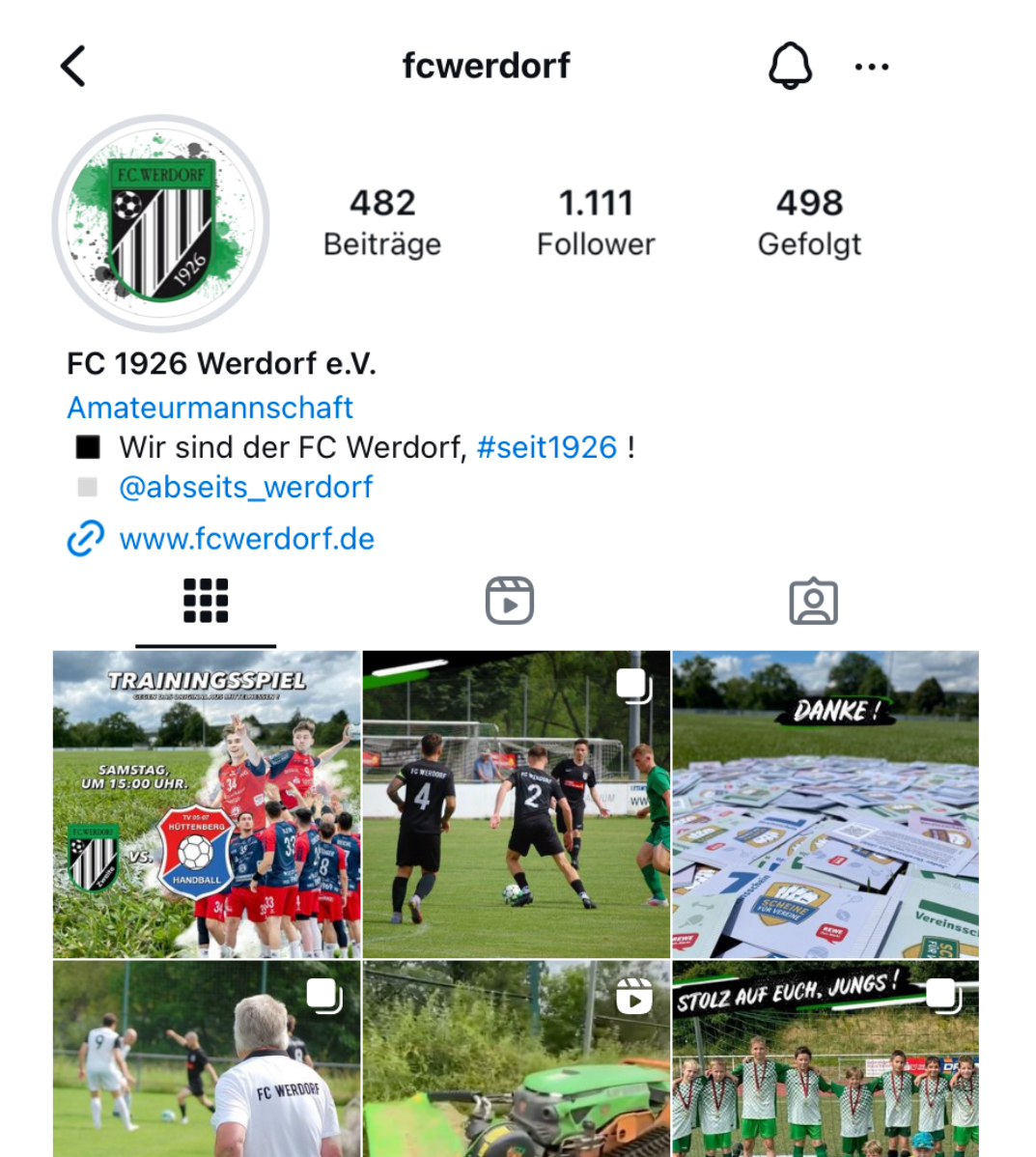The image size is (1036, 1157).
Task: Switch to the Reels tab
Action: click(x=510, y=601)
